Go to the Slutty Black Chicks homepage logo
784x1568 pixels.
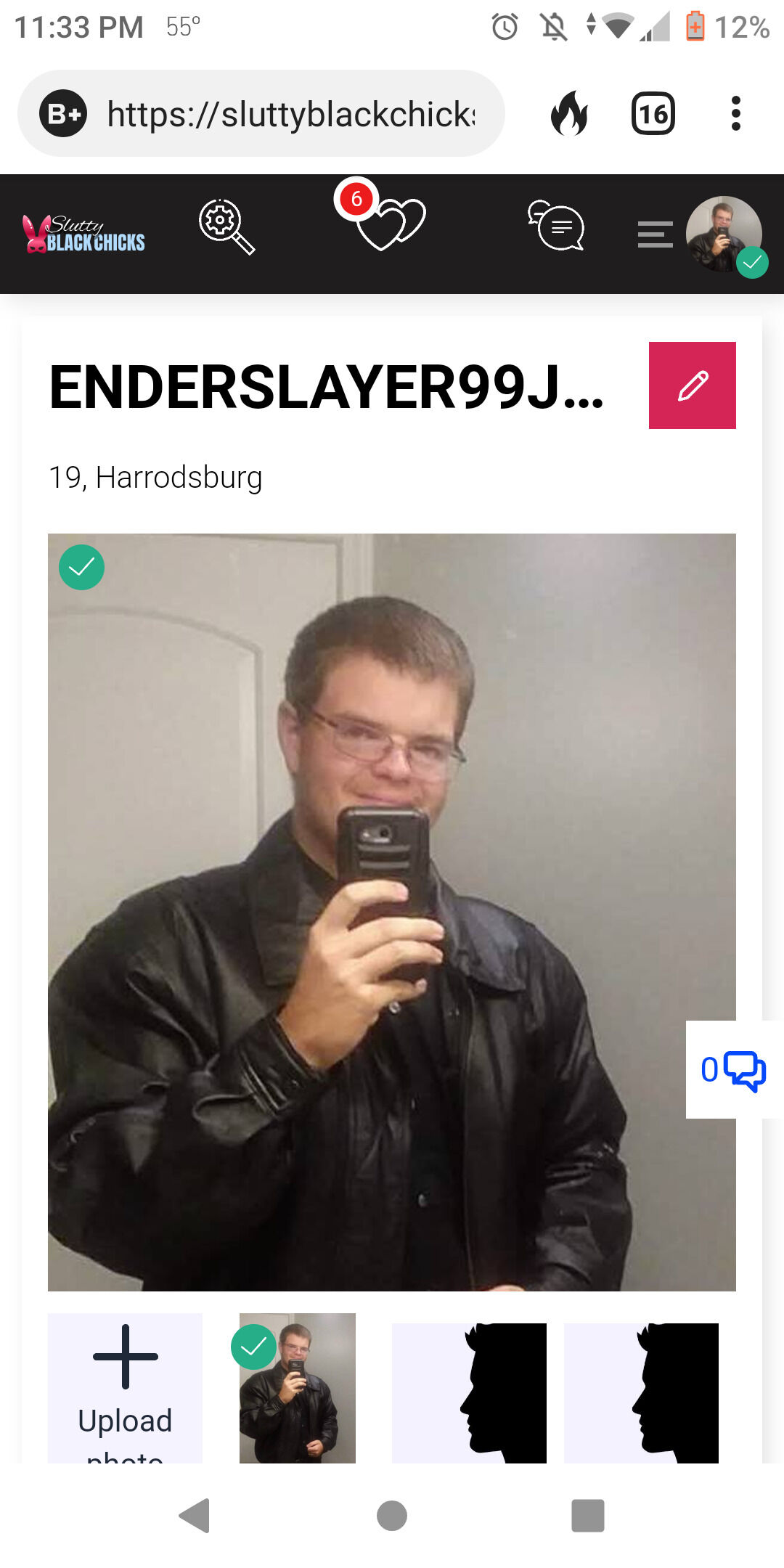coord(84,234)
